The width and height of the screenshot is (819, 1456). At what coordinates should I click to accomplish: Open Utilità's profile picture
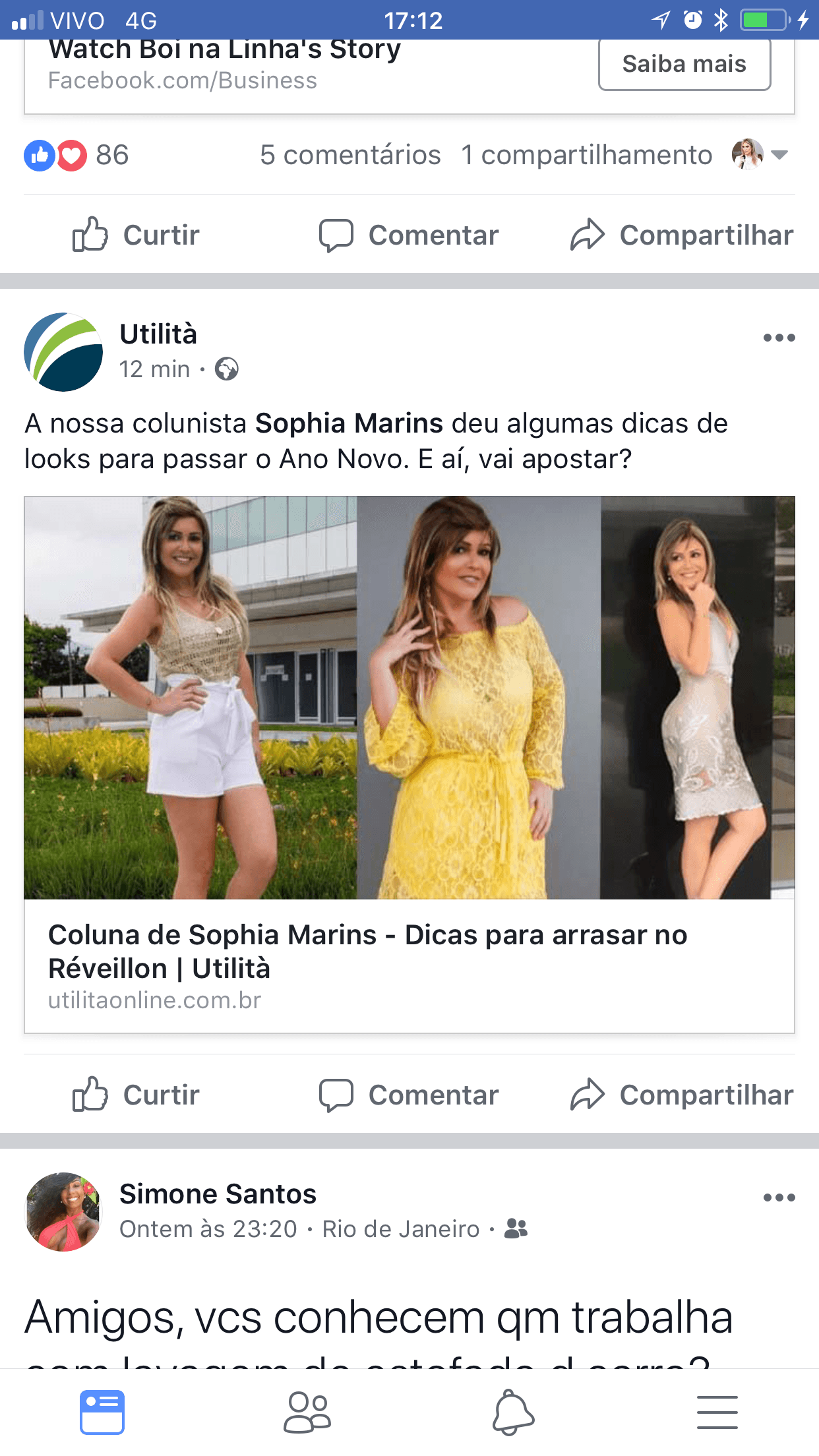pyautogui.click(x=63, y=351)
